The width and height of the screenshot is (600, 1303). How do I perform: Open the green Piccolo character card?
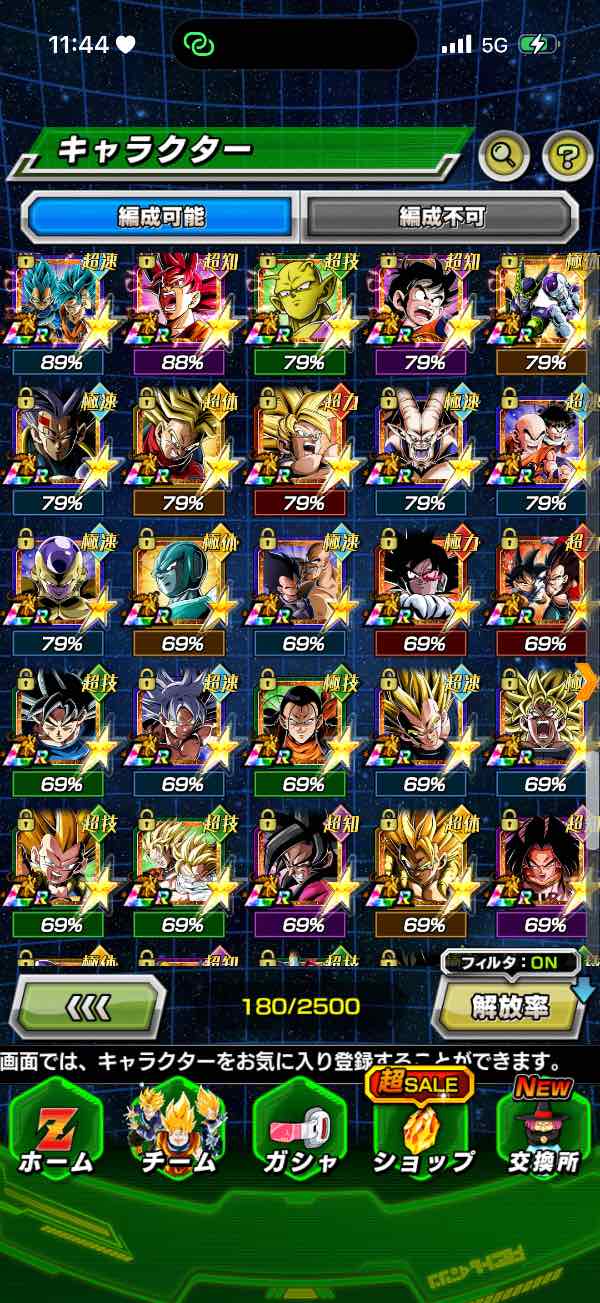pos(303,305)
